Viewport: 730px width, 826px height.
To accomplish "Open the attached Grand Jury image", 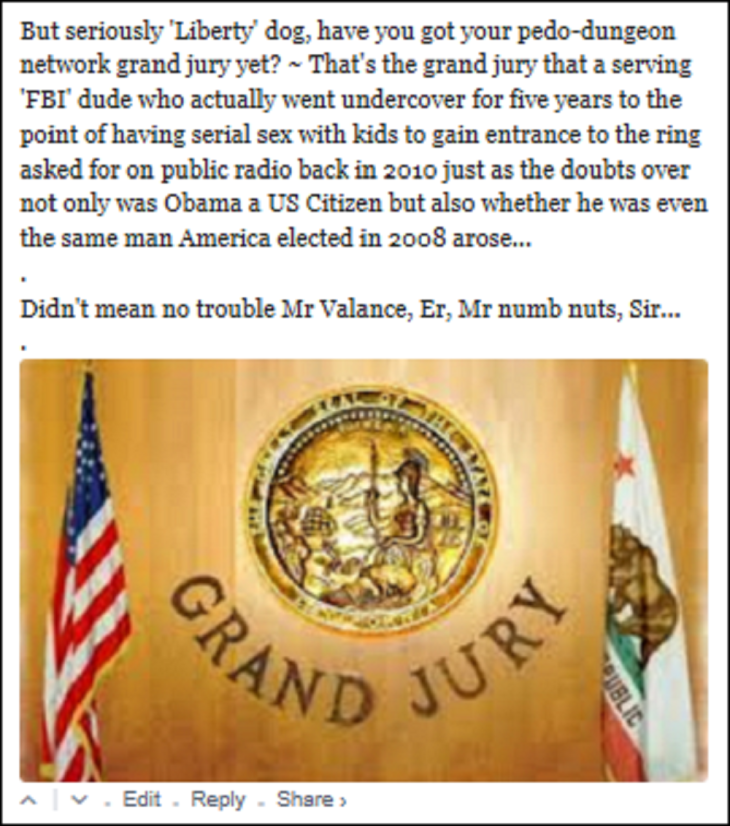I will point(364,570).
